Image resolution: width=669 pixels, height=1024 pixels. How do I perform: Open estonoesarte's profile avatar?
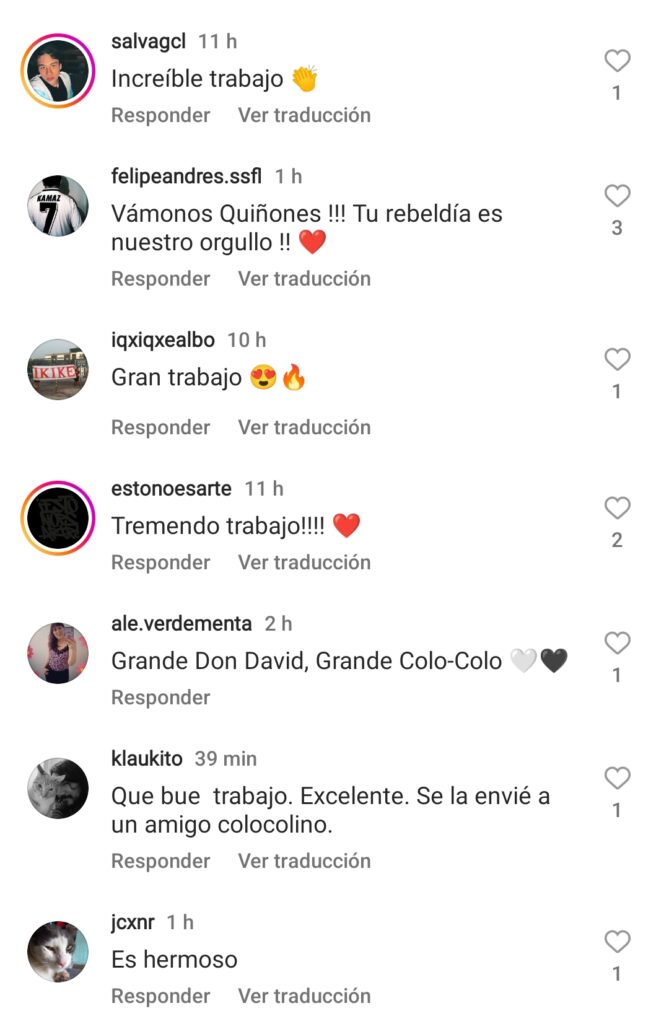(58, 518)
